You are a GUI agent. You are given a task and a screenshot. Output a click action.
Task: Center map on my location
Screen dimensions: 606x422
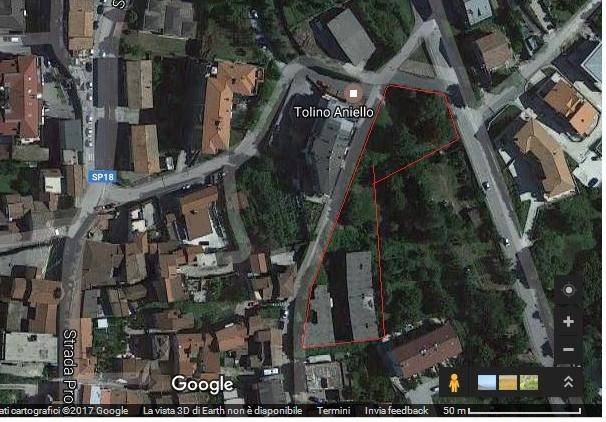tap(568, 291)
